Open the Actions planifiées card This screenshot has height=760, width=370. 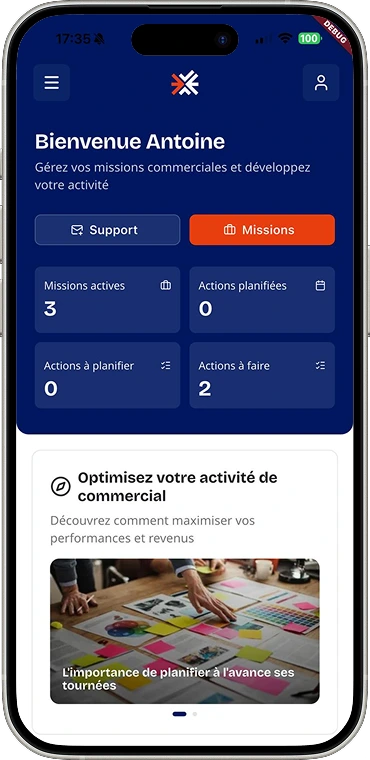(x=262, y=300)
